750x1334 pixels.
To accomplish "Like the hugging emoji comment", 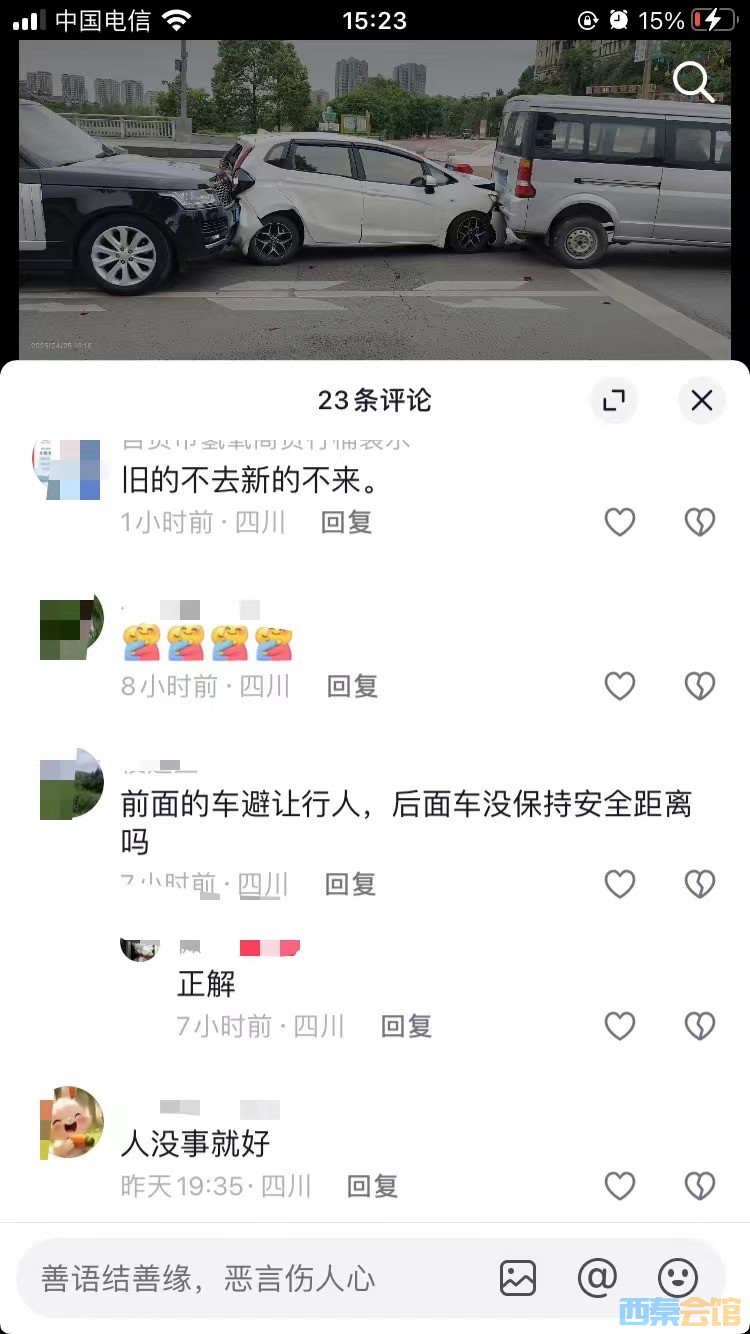I will 620,686.
